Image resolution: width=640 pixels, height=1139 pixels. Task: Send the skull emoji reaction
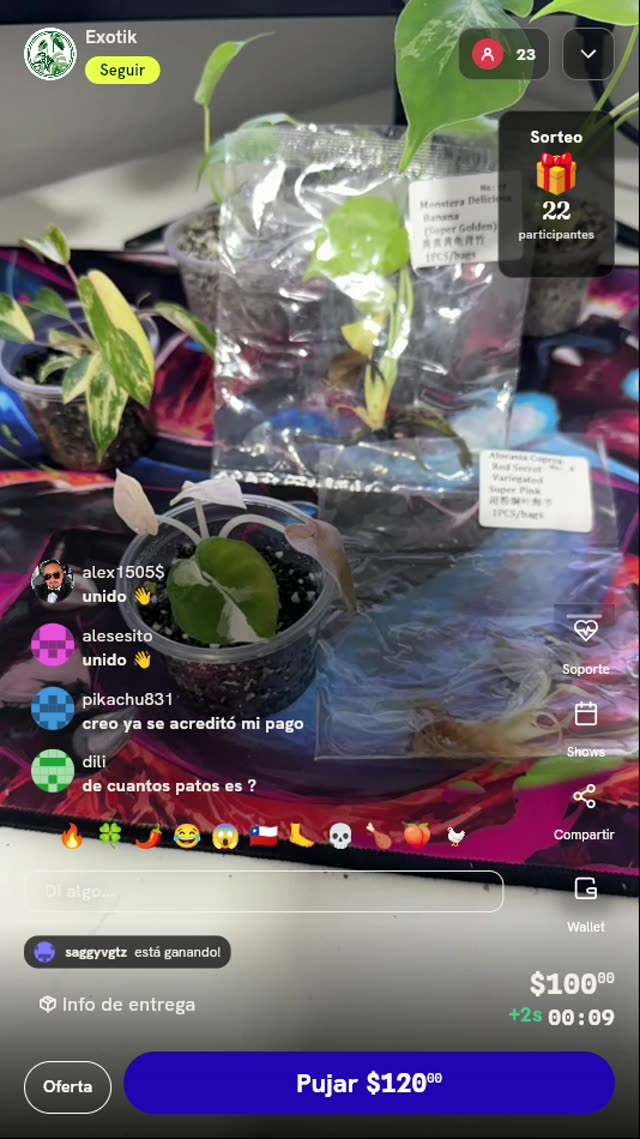point(340,836)
